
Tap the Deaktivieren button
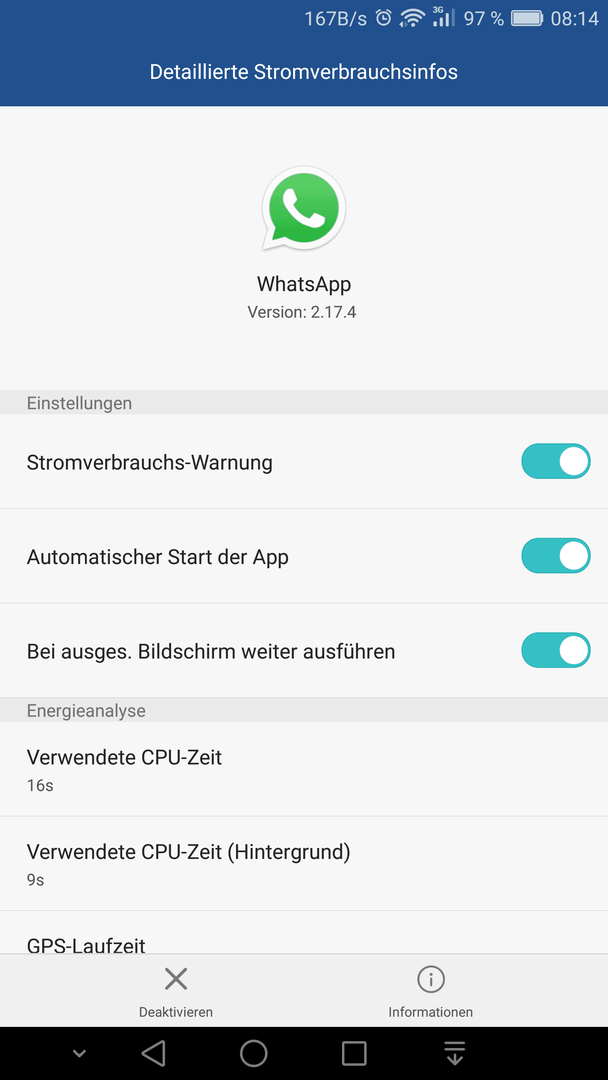(x=176, y=992)
